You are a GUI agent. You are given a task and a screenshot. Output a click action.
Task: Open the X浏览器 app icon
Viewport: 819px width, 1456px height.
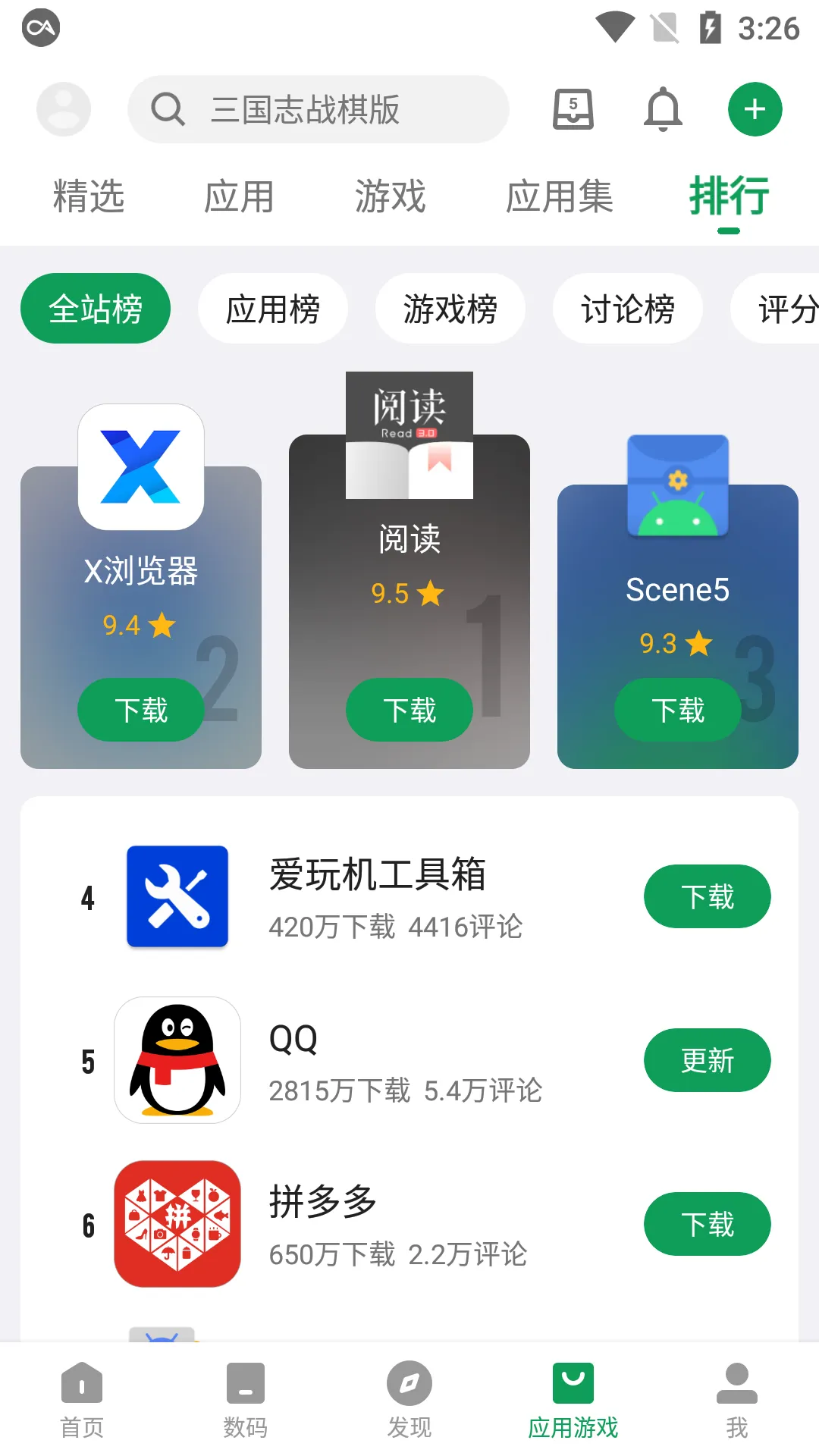pos(141,469)
